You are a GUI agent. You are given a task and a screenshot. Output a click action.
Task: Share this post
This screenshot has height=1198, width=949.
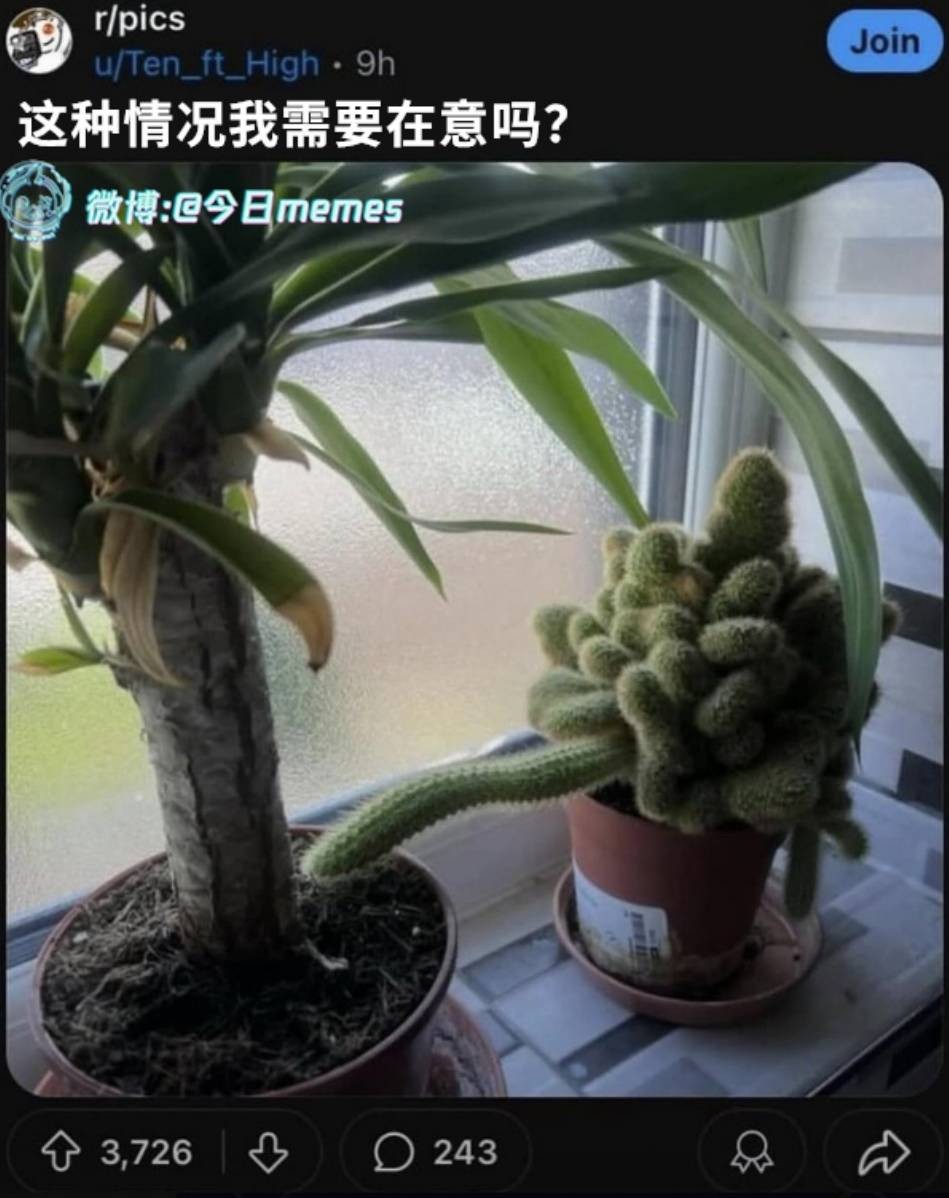884,1153
